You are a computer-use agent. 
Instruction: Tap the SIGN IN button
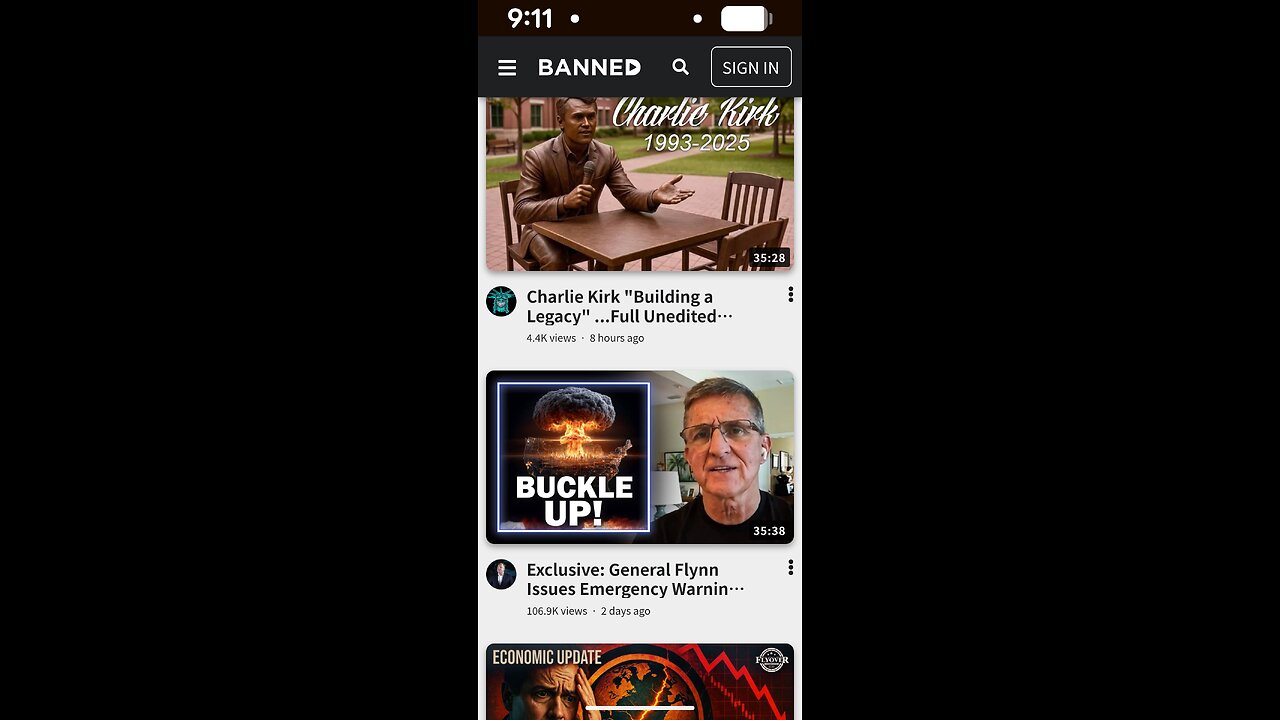pos(750,67)
